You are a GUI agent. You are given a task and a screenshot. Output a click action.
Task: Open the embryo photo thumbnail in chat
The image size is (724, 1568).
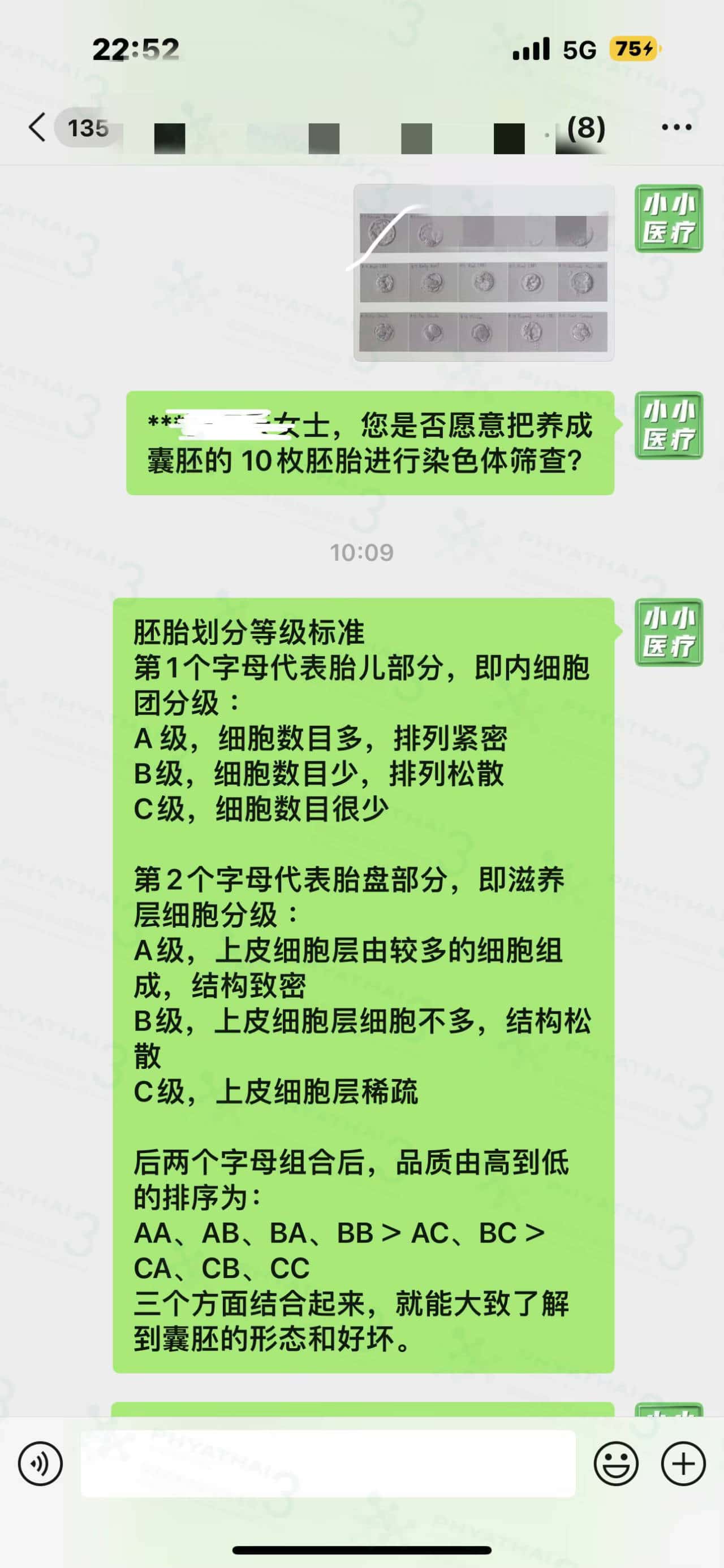484,272
